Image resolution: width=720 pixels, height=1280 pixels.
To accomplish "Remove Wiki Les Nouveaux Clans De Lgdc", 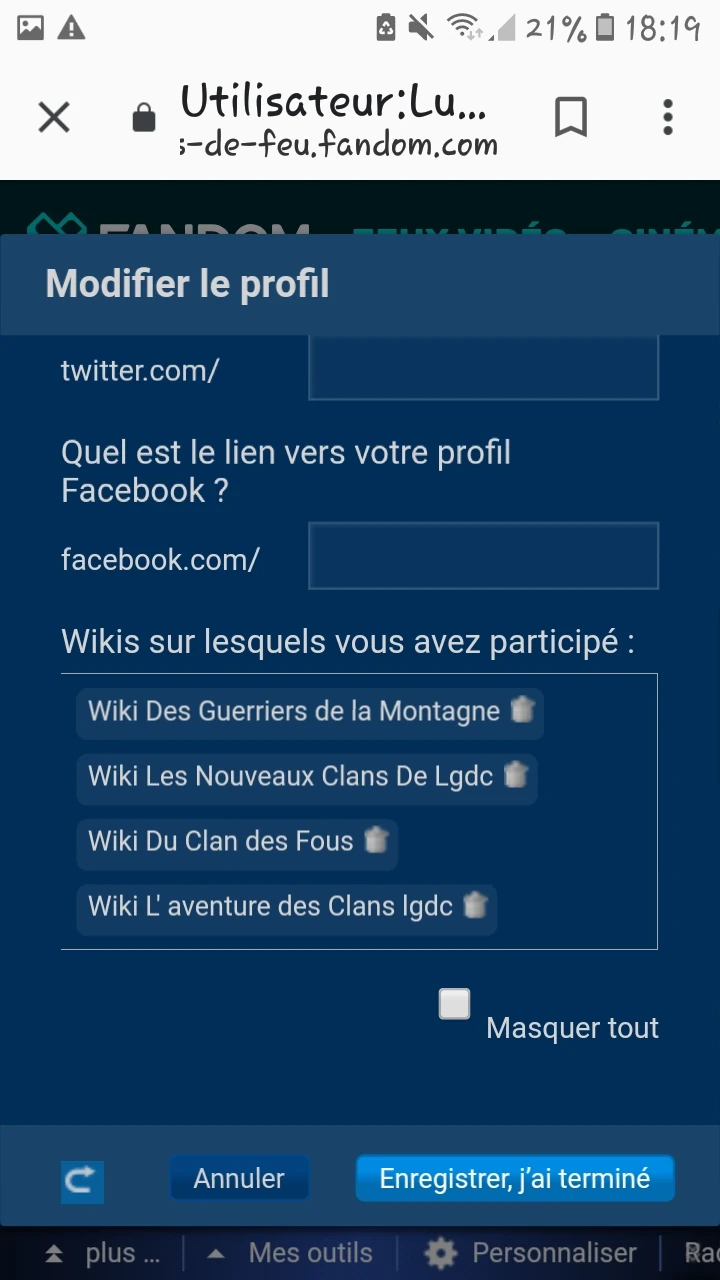I will (515, 775).
